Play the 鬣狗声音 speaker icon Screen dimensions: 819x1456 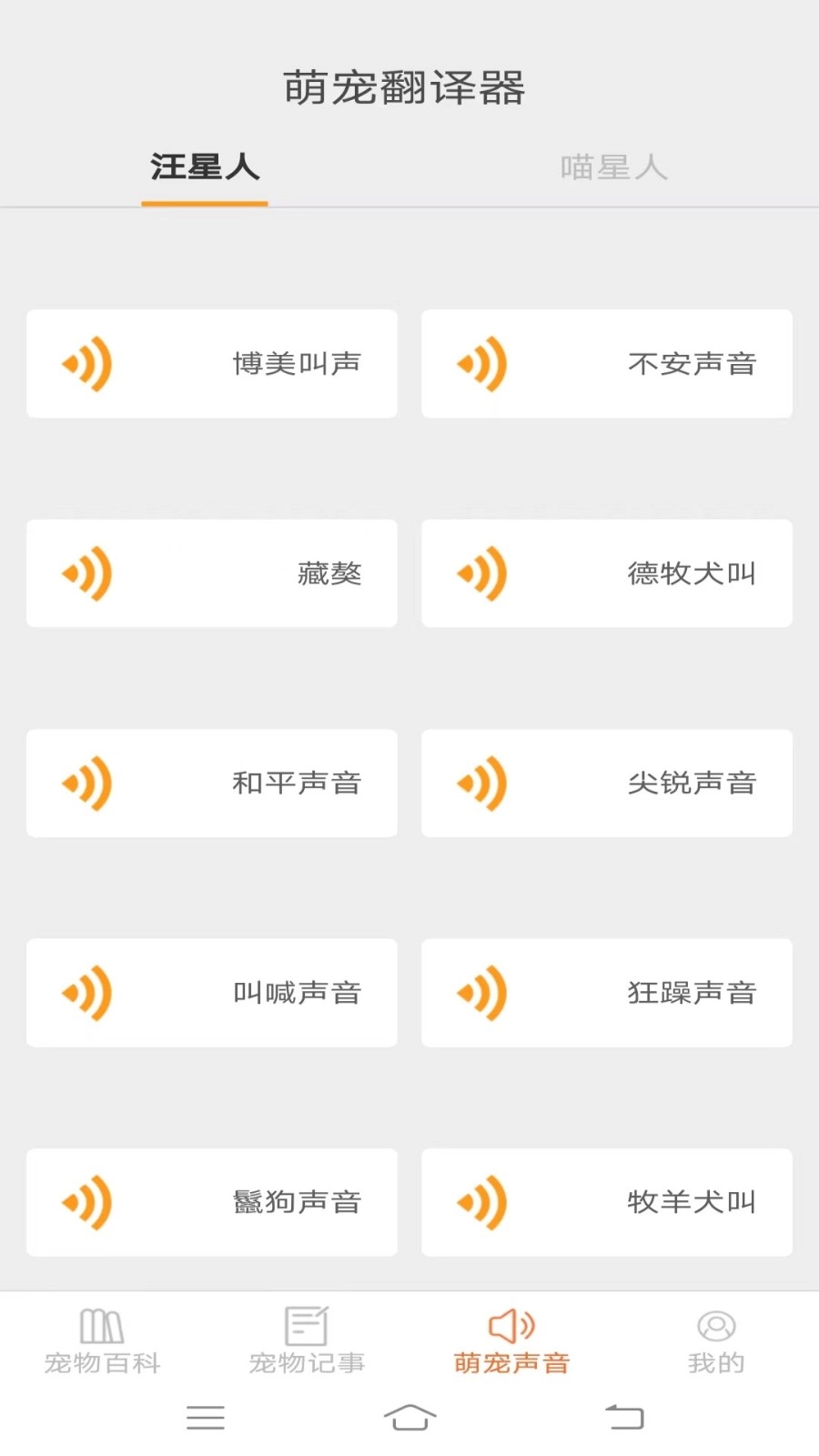(86, 1201)
